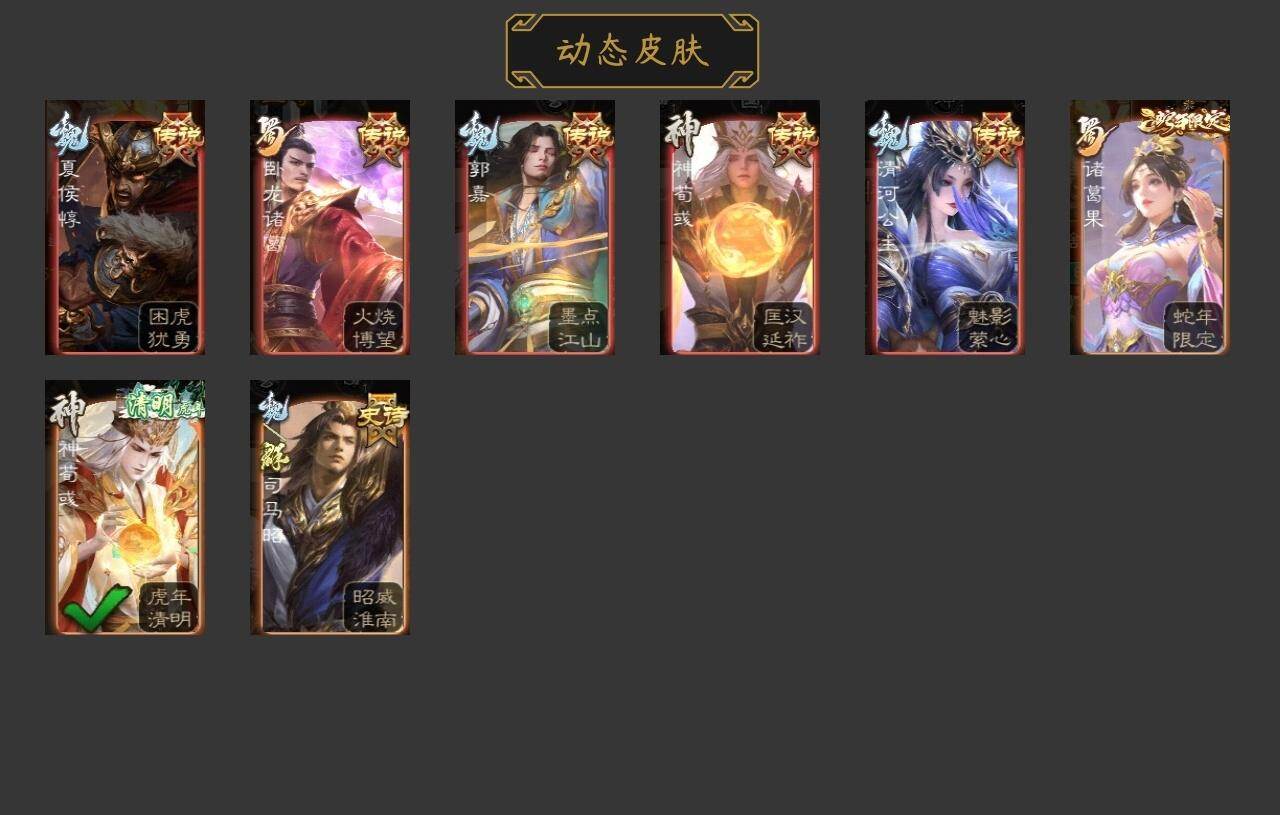Pick the 神荀彧 匡汉延祚 skin
The image size is (1280, 815).
click(740, 228)
